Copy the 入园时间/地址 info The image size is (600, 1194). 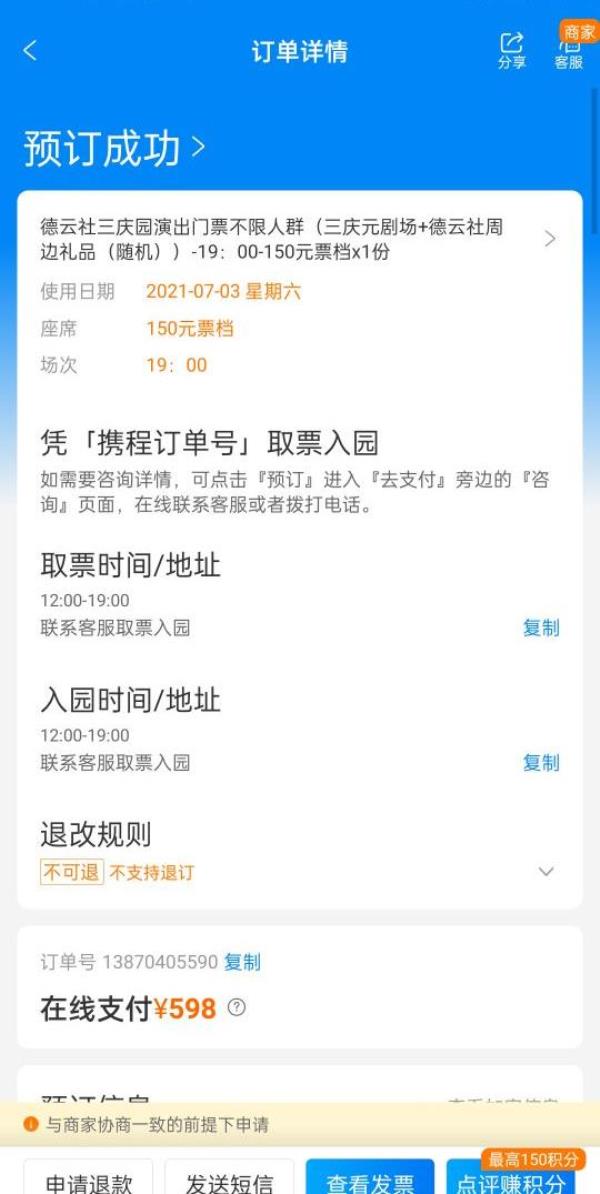541,762
